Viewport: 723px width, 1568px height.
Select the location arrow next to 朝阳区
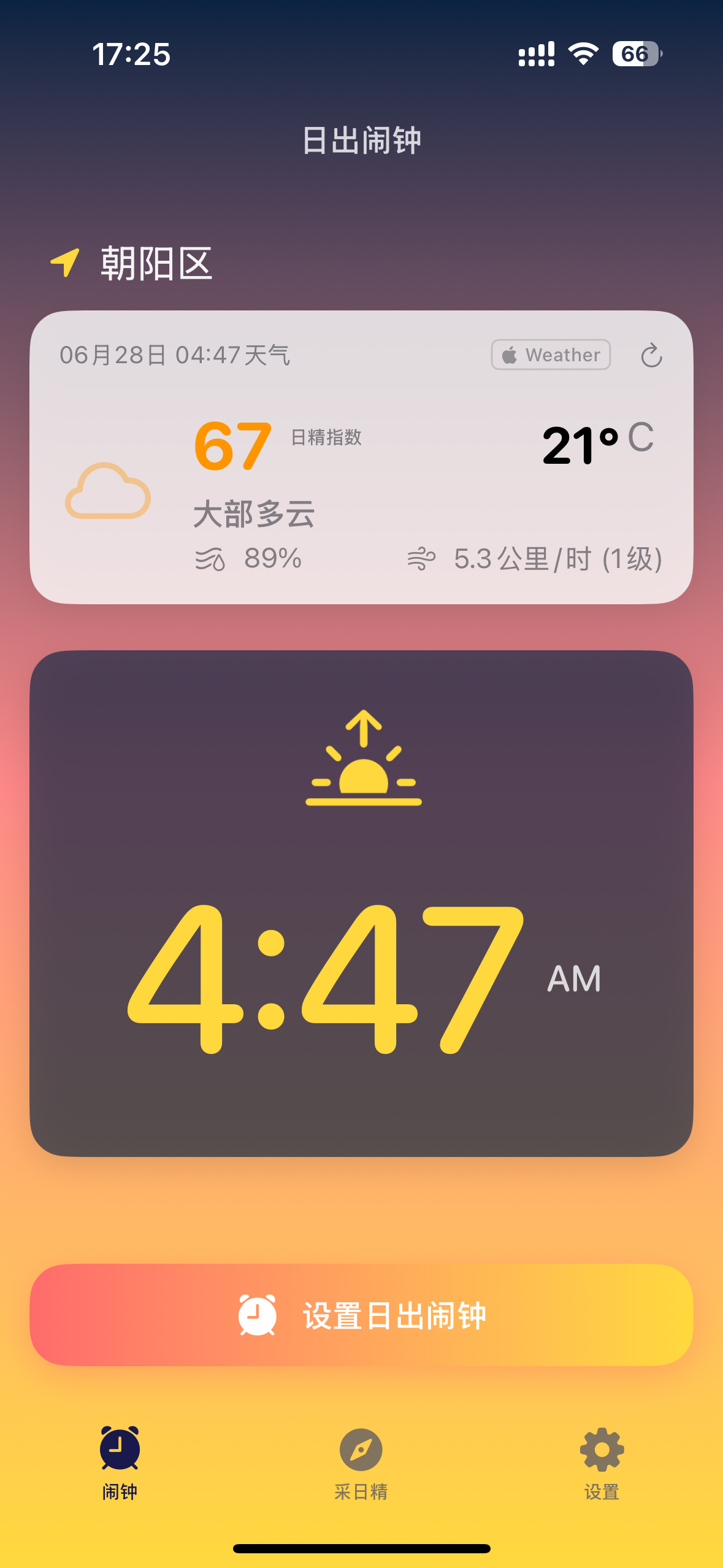(66, 263)
